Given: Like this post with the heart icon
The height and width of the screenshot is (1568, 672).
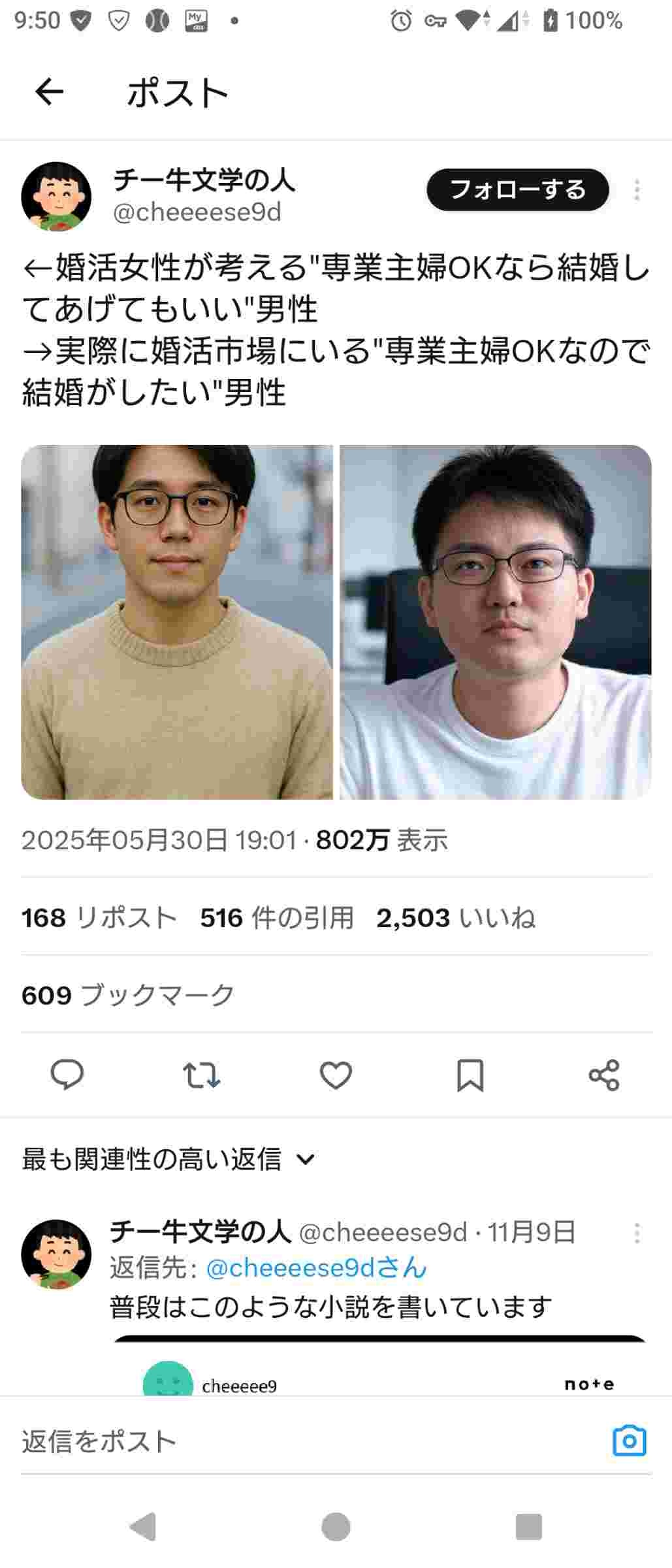Looking at the screenshot, I should 336,1075.
